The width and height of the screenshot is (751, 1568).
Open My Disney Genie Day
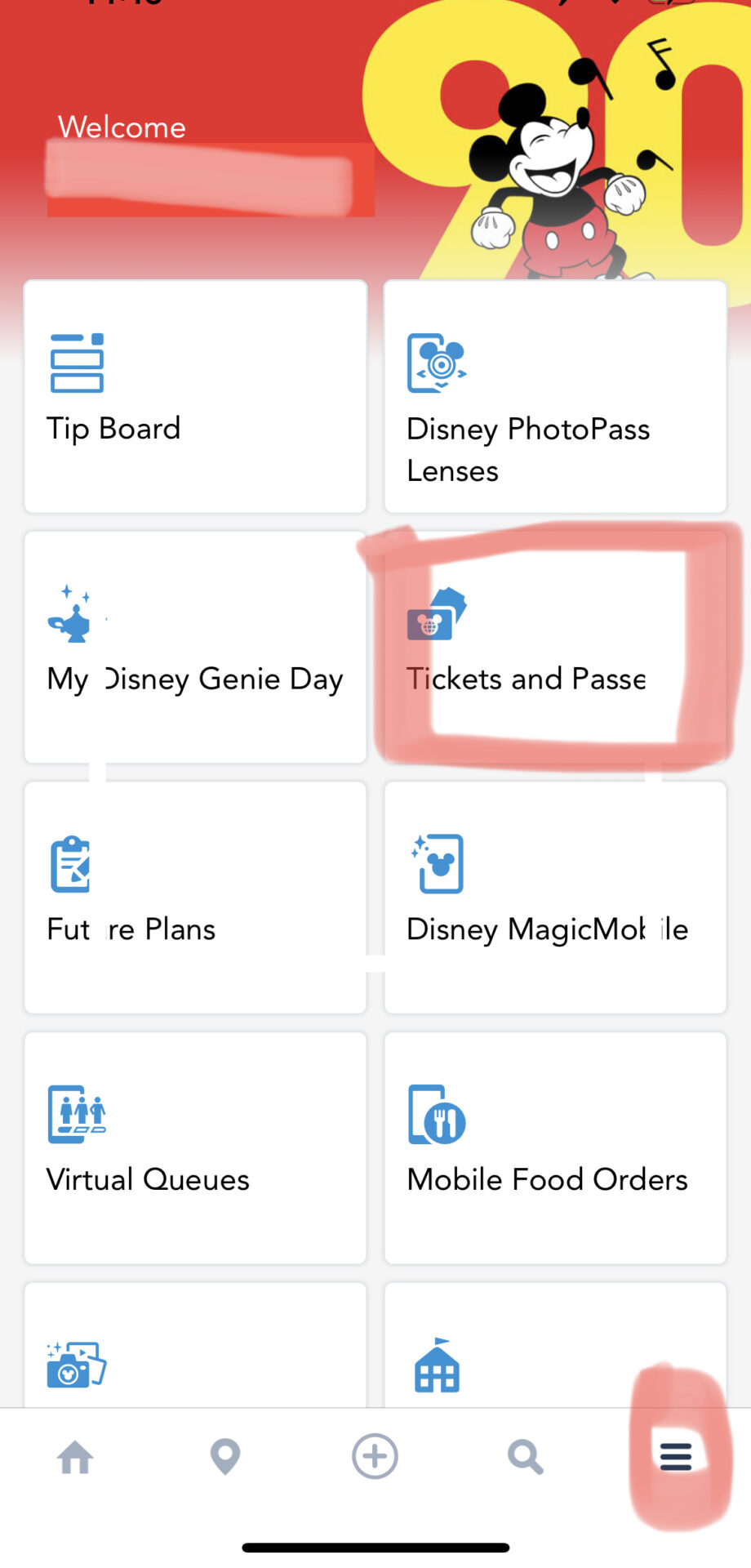click(196, 647)
